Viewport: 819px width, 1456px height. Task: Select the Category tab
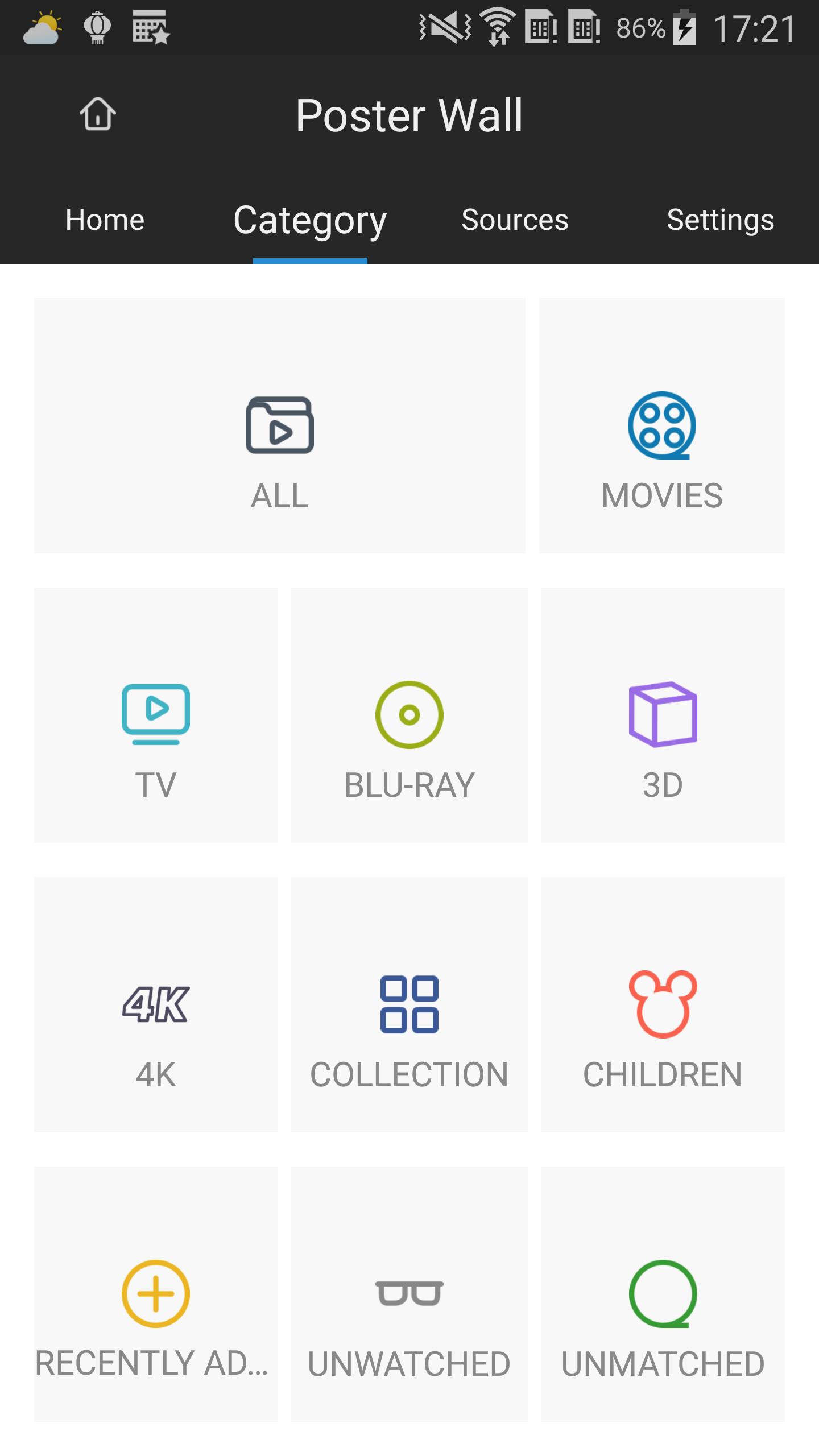310,221
